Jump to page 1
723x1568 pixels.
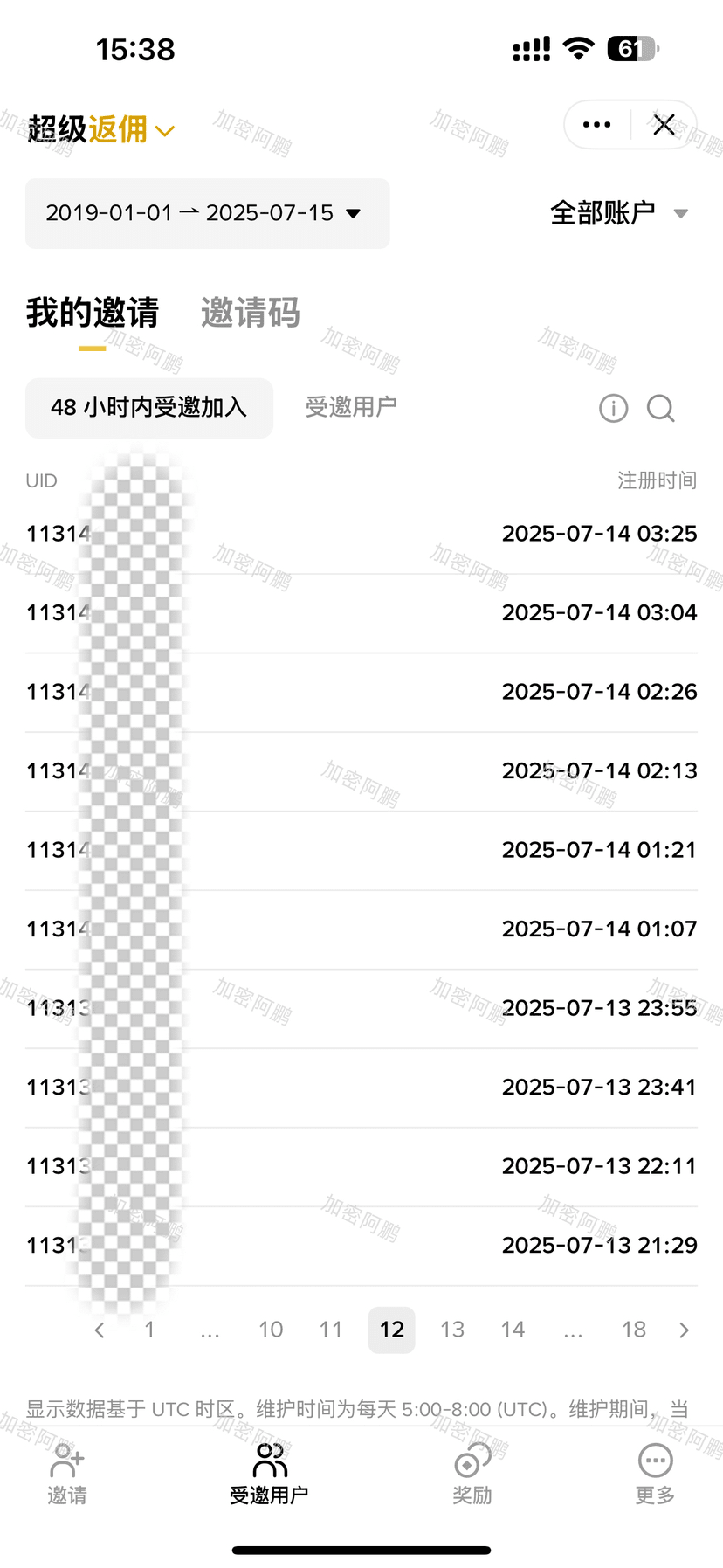coord(149,1330)
